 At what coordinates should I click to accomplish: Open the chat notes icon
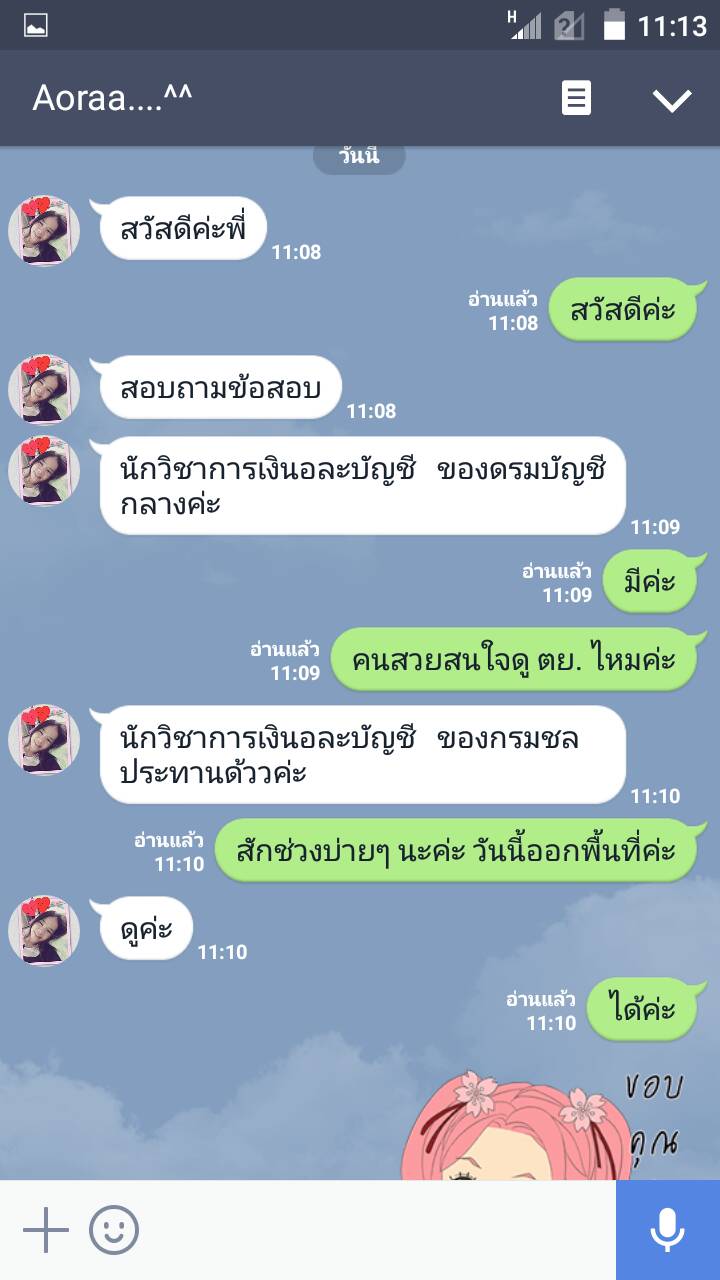(x=576, y=98)
